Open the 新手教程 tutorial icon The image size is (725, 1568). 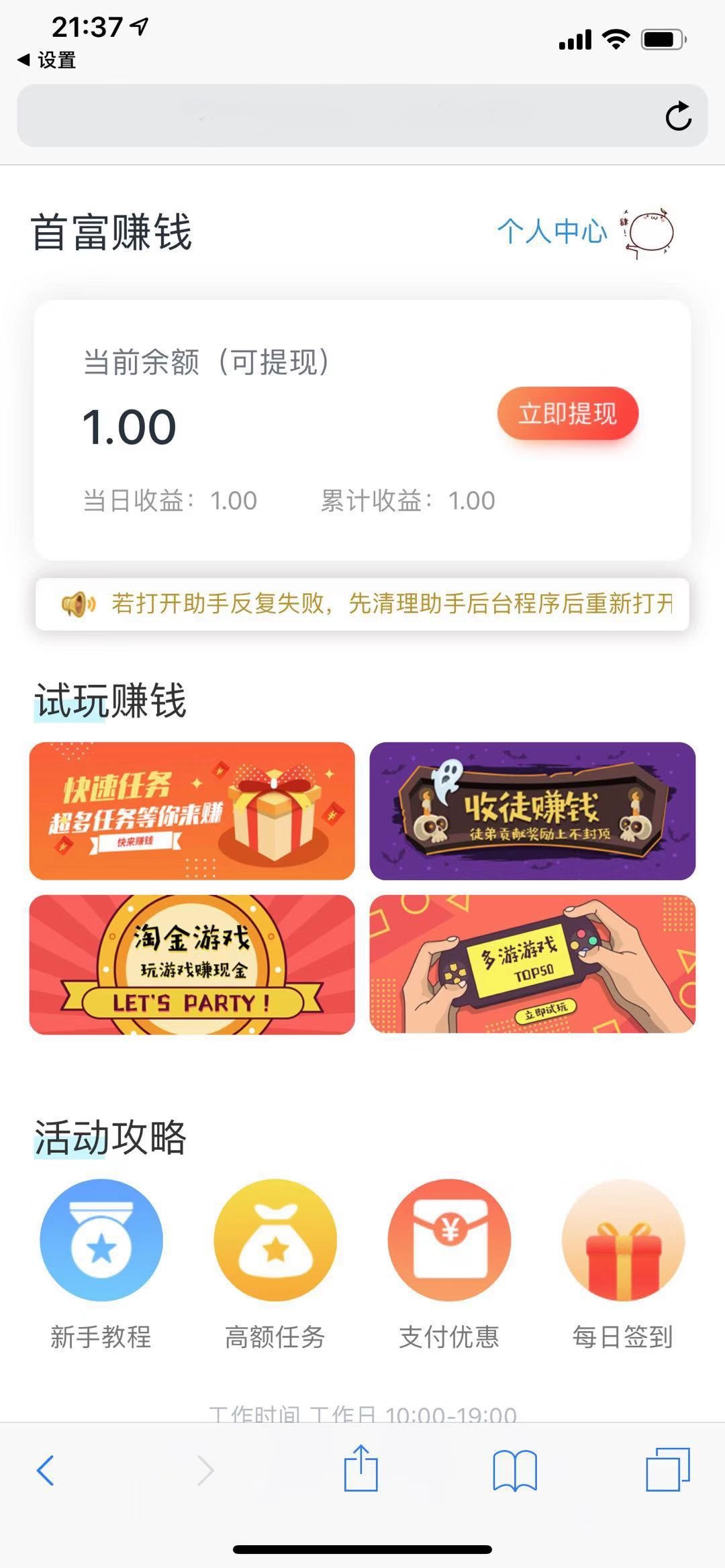[x=101, y=1241]
